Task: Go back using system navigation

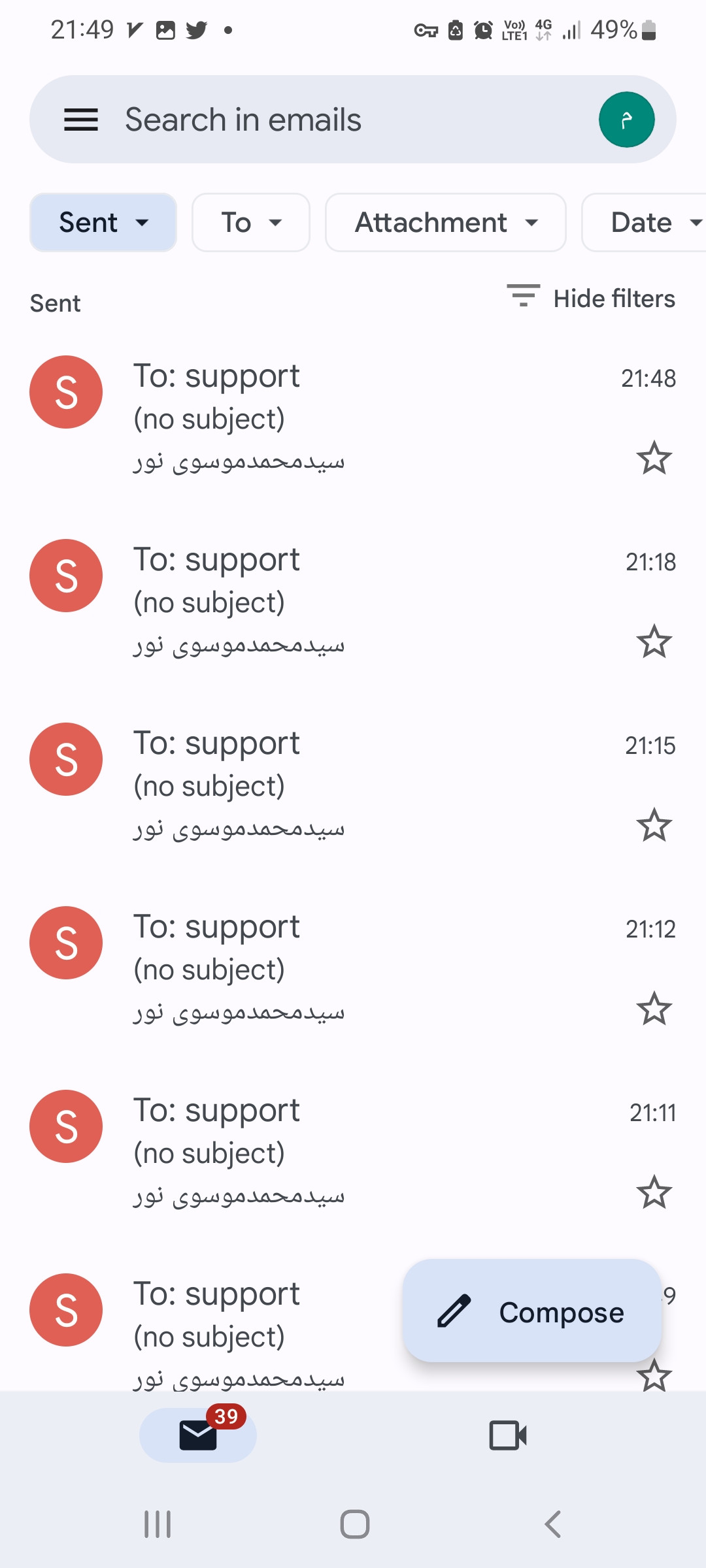Action: pyautogui.click(x=552, y=1524)
